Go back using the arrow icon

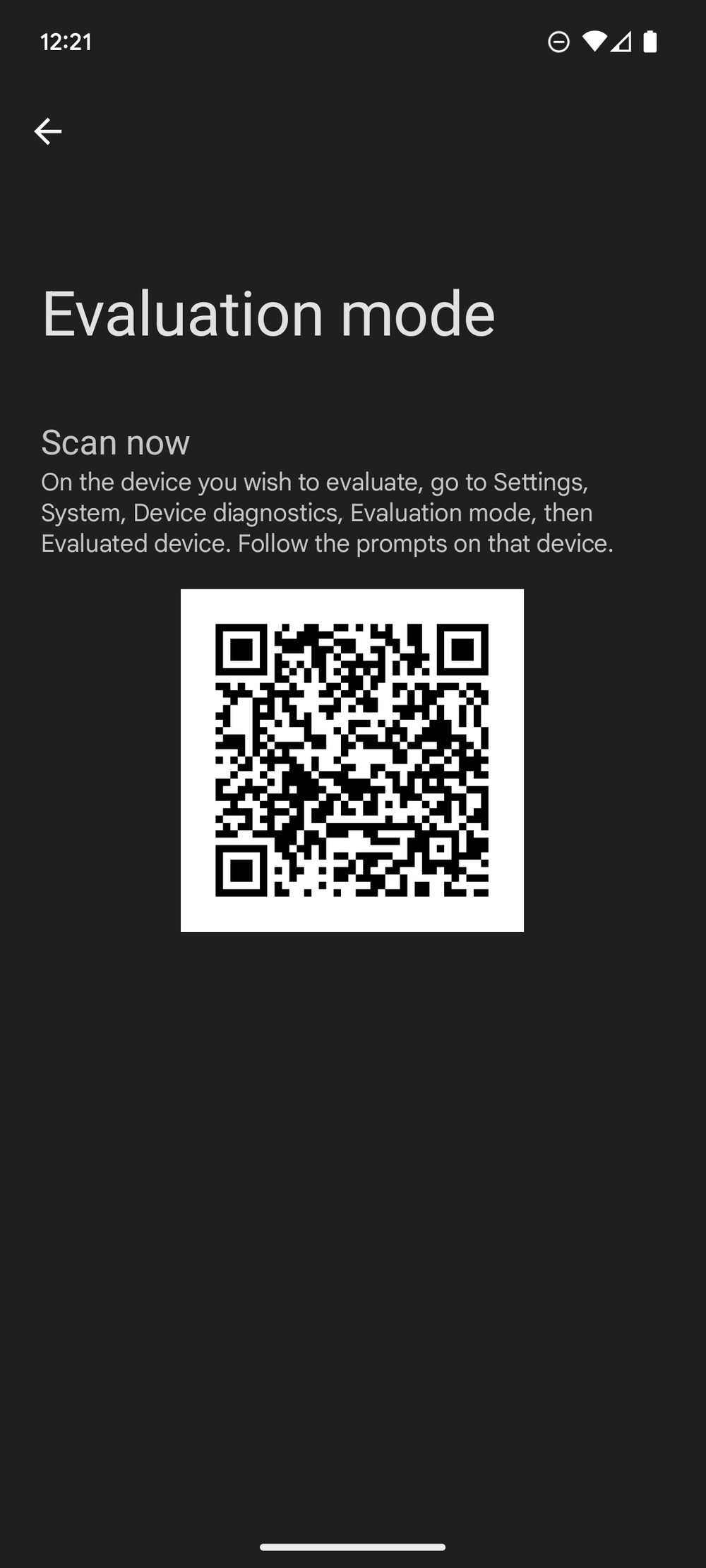48,131
